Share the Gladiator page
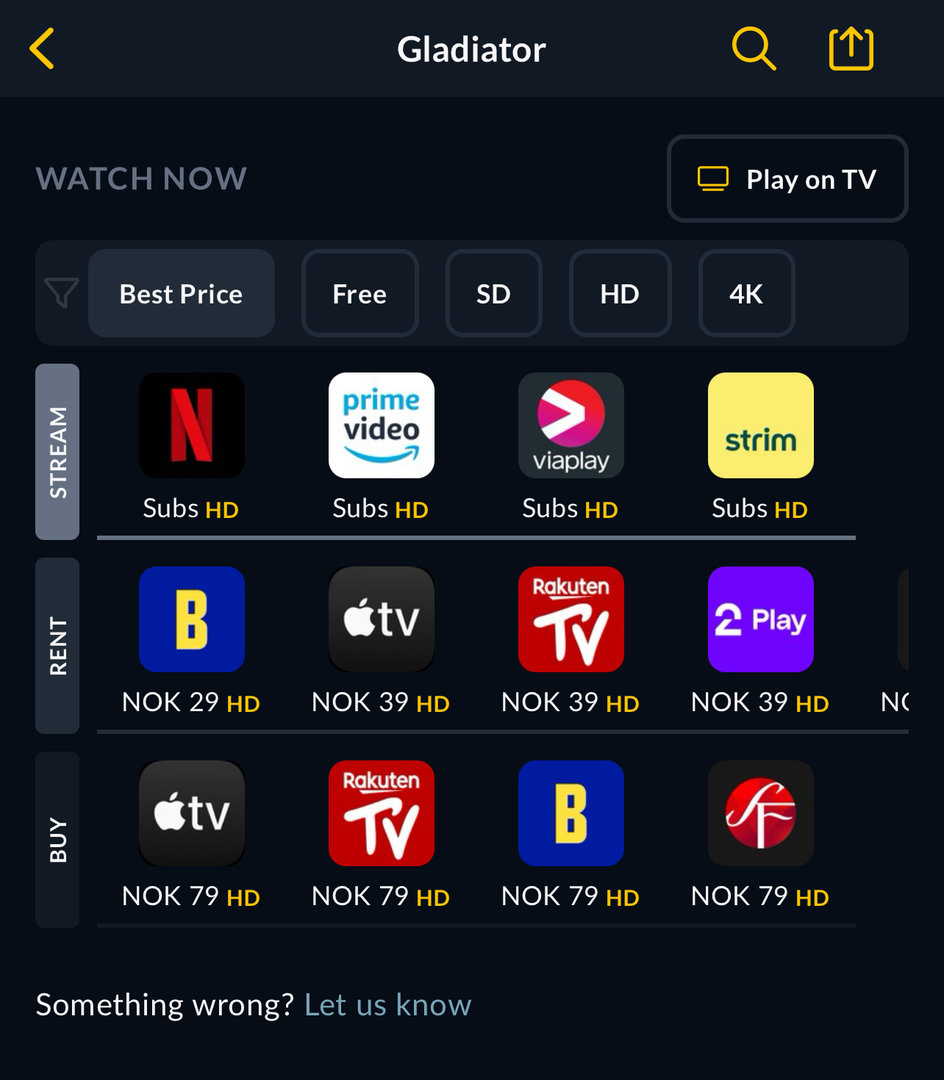944x1080 pixels. point(851,49)
